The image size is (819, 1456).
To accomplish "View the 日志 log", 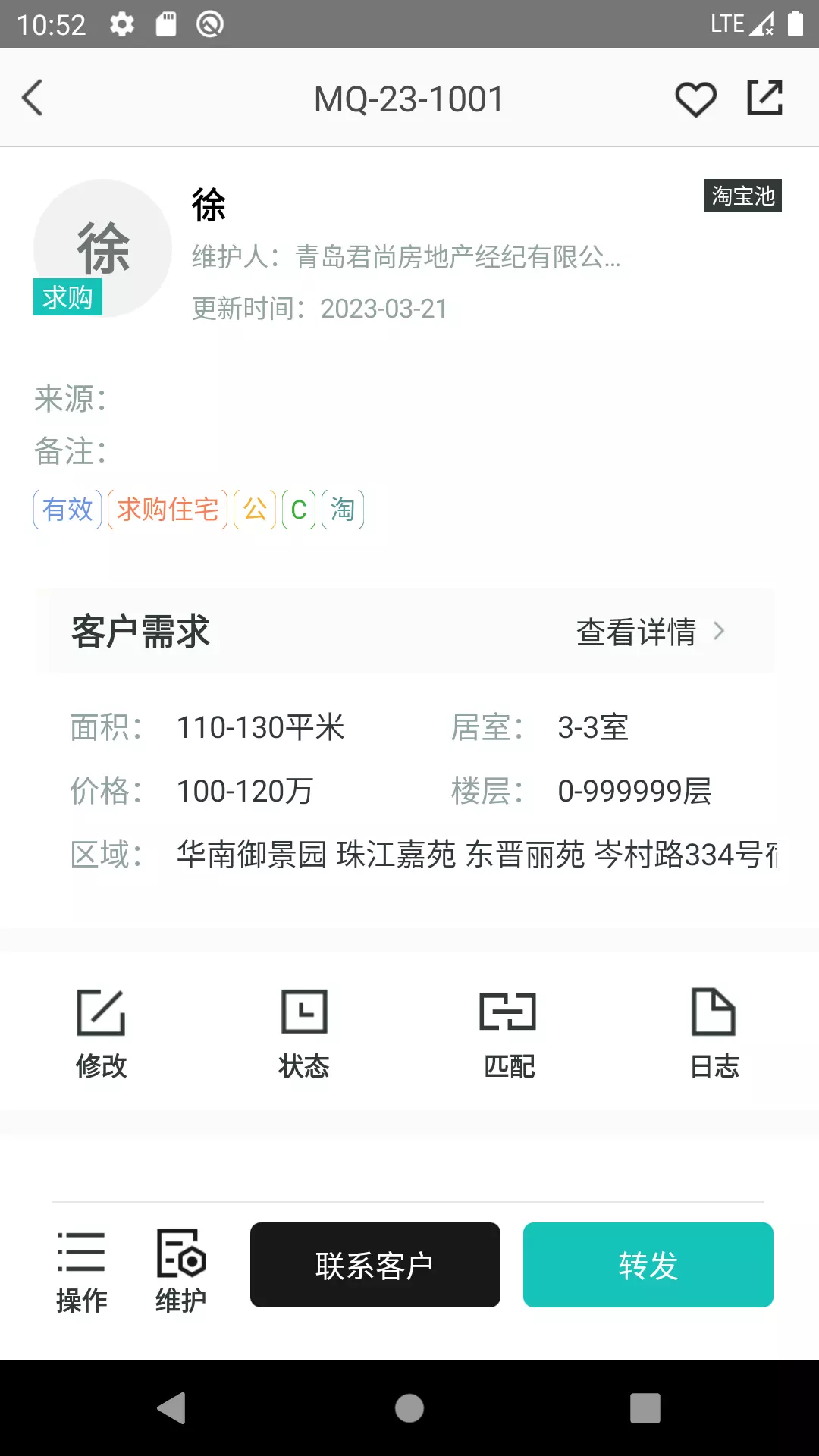I will click(x=714, y=1034).
